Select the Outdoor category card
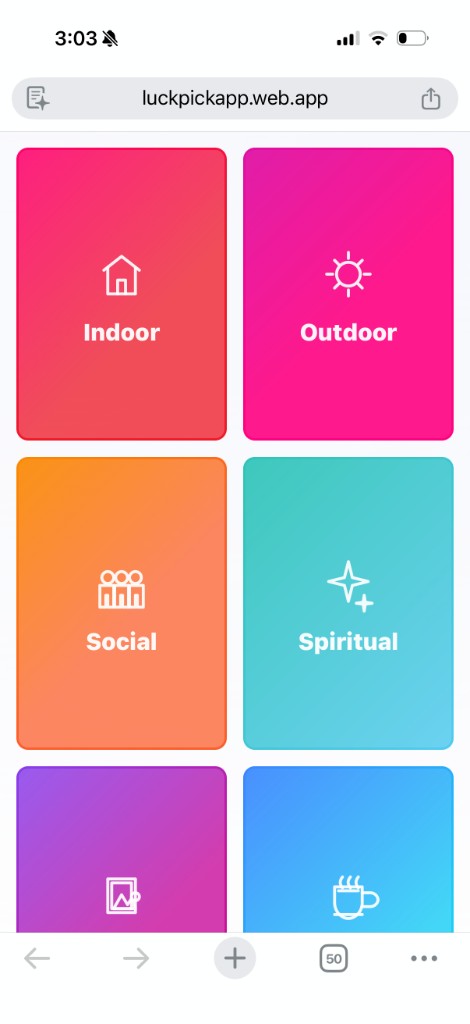This screenshot has width=470, height=1024. (x=348, y=294)
